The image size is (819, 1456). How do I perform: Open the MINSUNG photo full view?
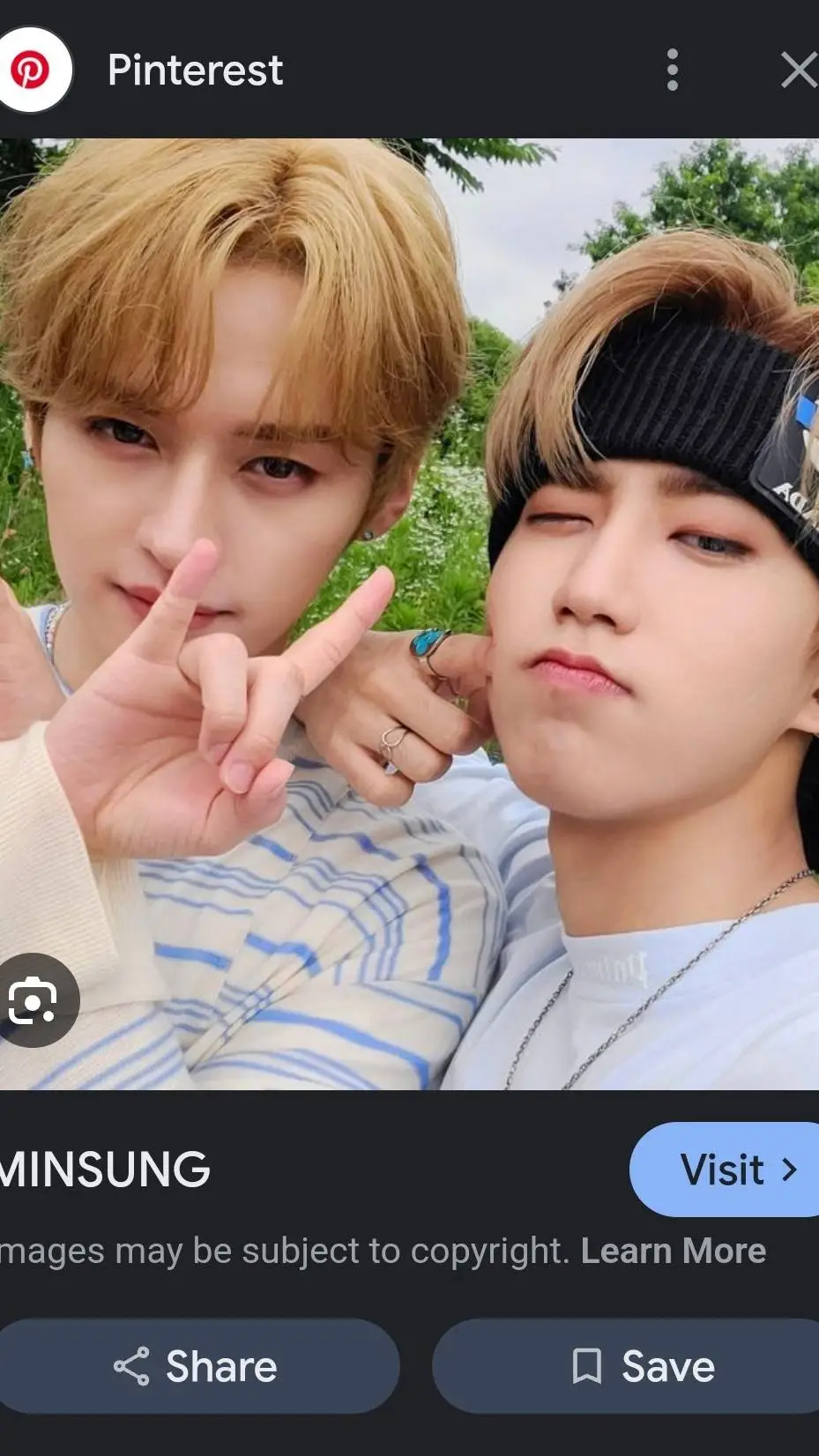pos(409,613)
